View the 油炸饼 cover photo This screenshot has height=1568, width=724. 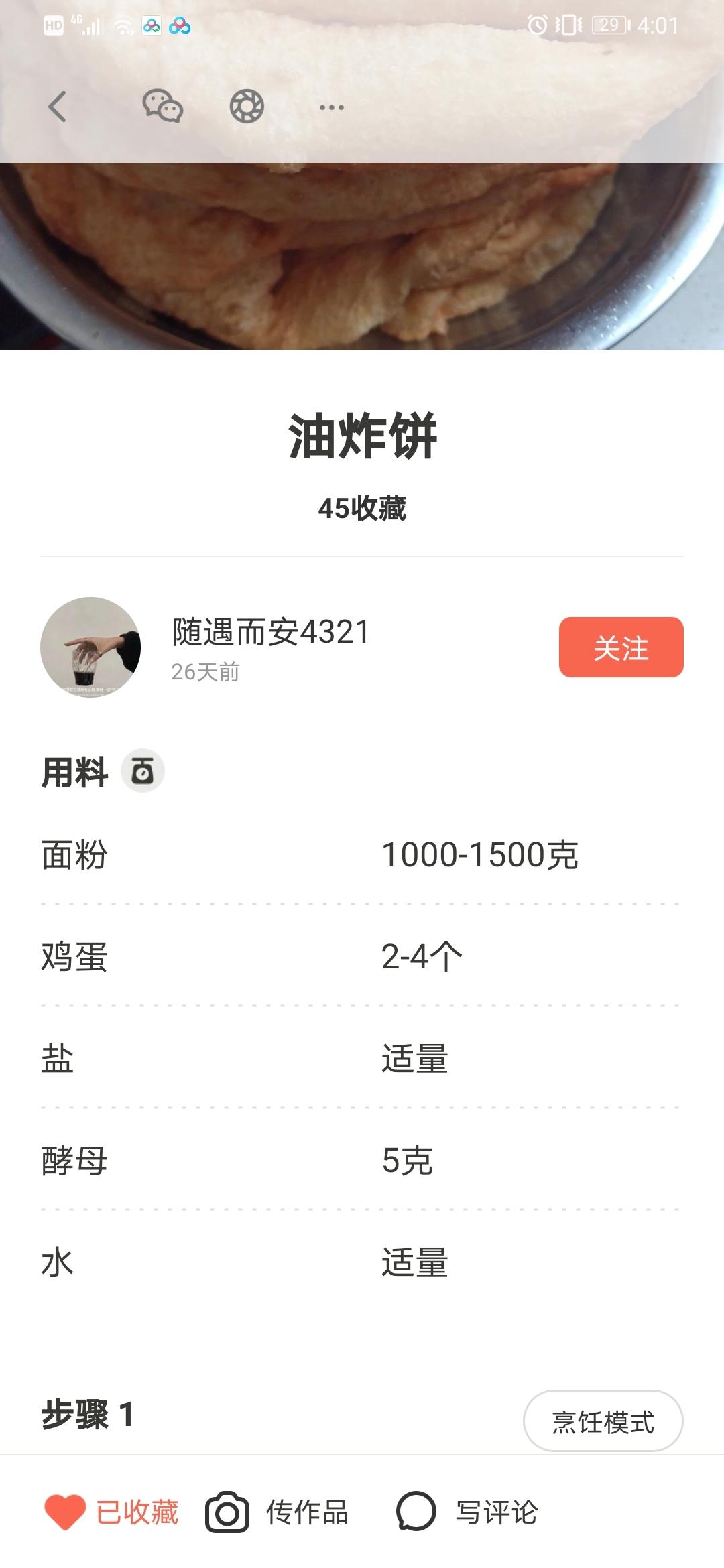point(362,261)
